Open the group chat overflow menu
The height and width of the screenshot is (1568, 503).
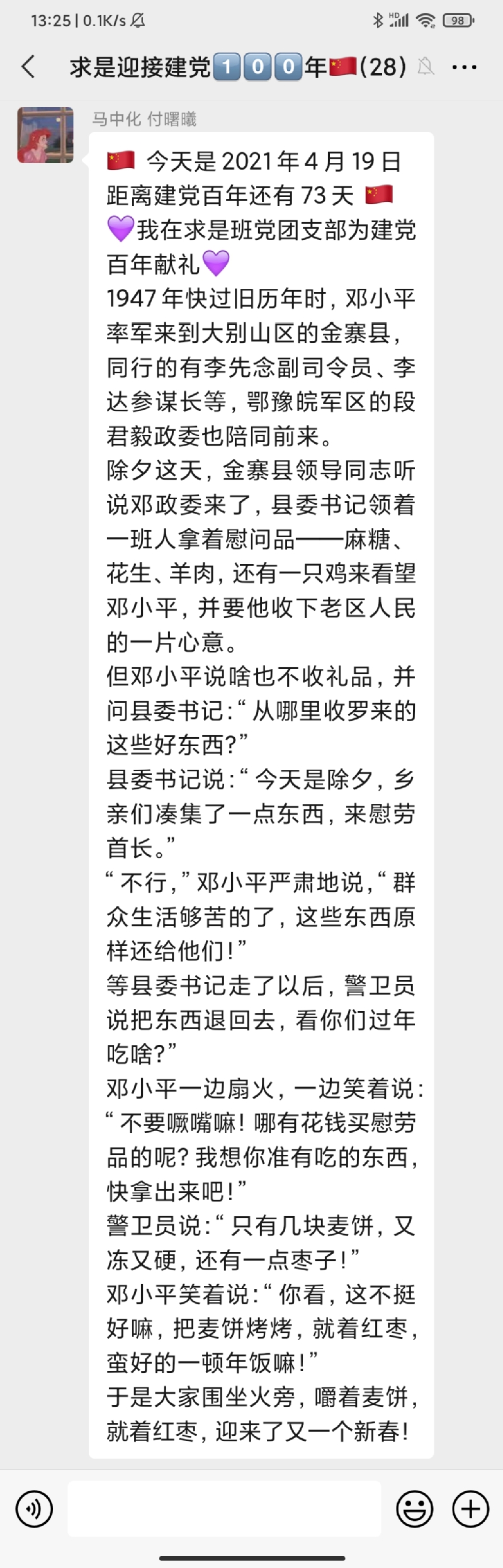coord(465,67)
